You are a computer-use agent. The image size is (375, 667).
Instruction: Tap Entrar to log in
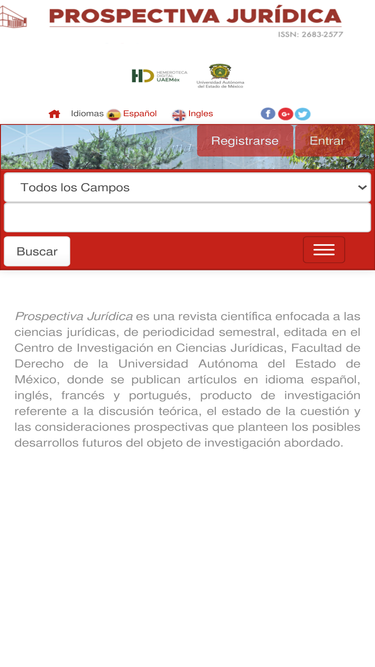click(x=327, y=141)
